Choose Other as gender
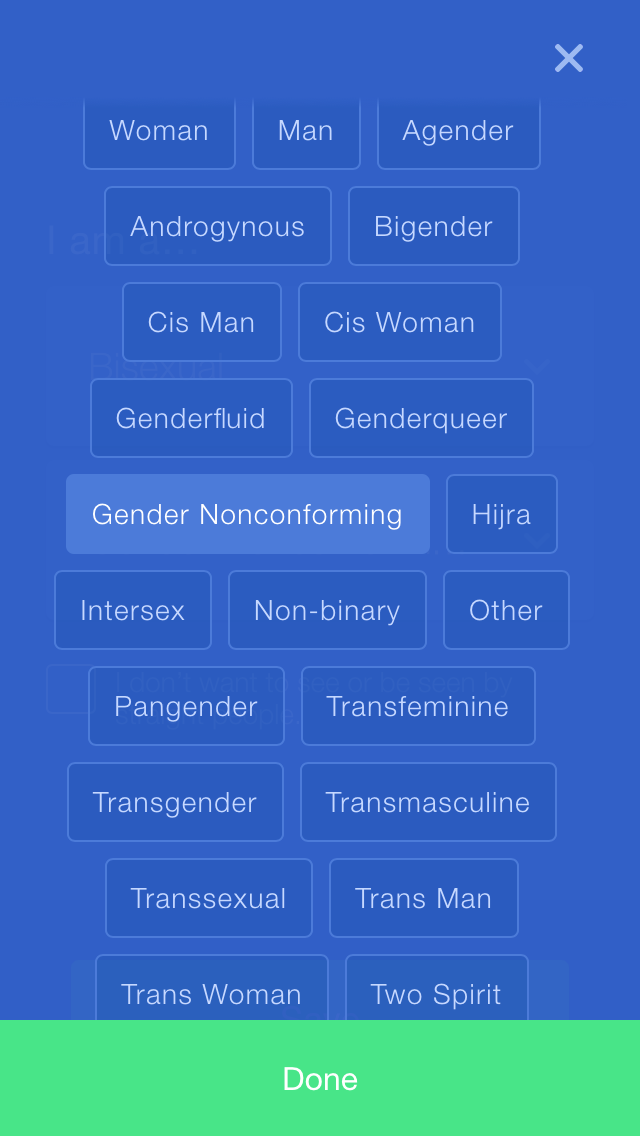The height and width of the screenshot is (1136, 640). pyautogui.click(x=506, y=611)
